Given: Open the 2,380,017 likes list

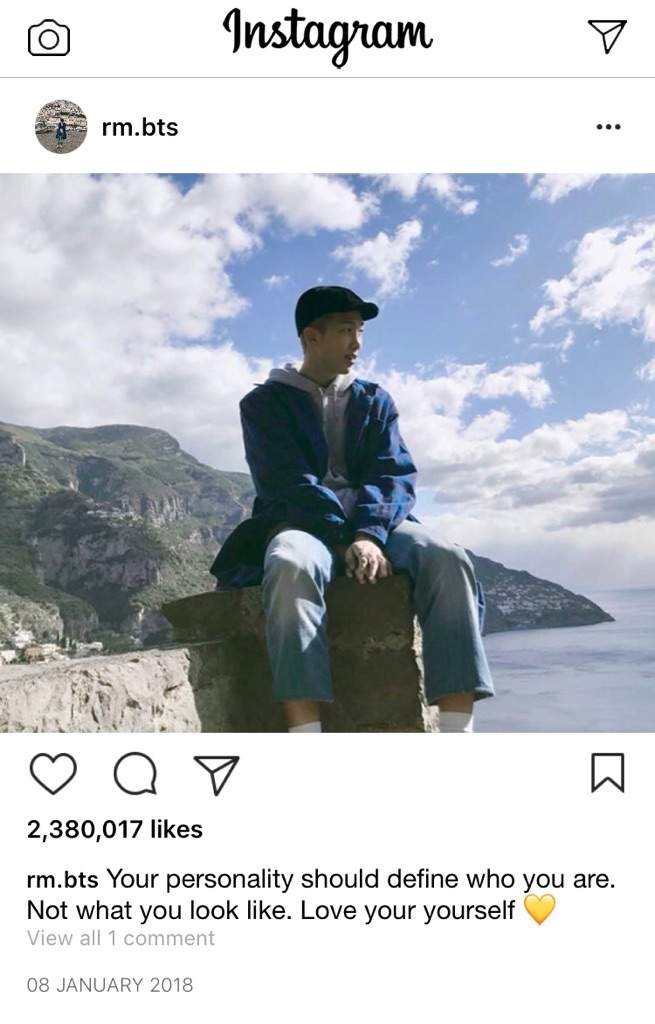Looking at the screenshot, I should click(x=115, y=829).
